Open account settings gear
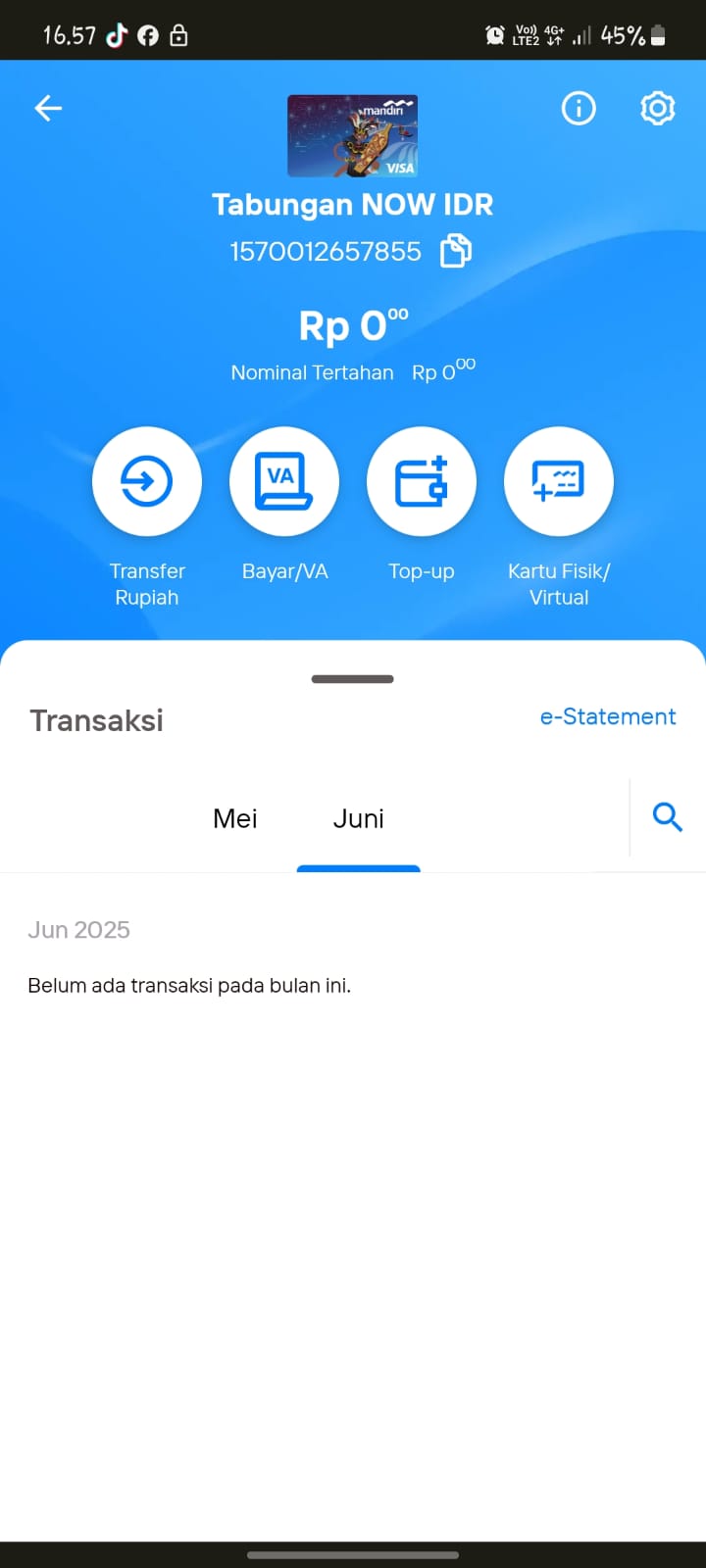 657,108
